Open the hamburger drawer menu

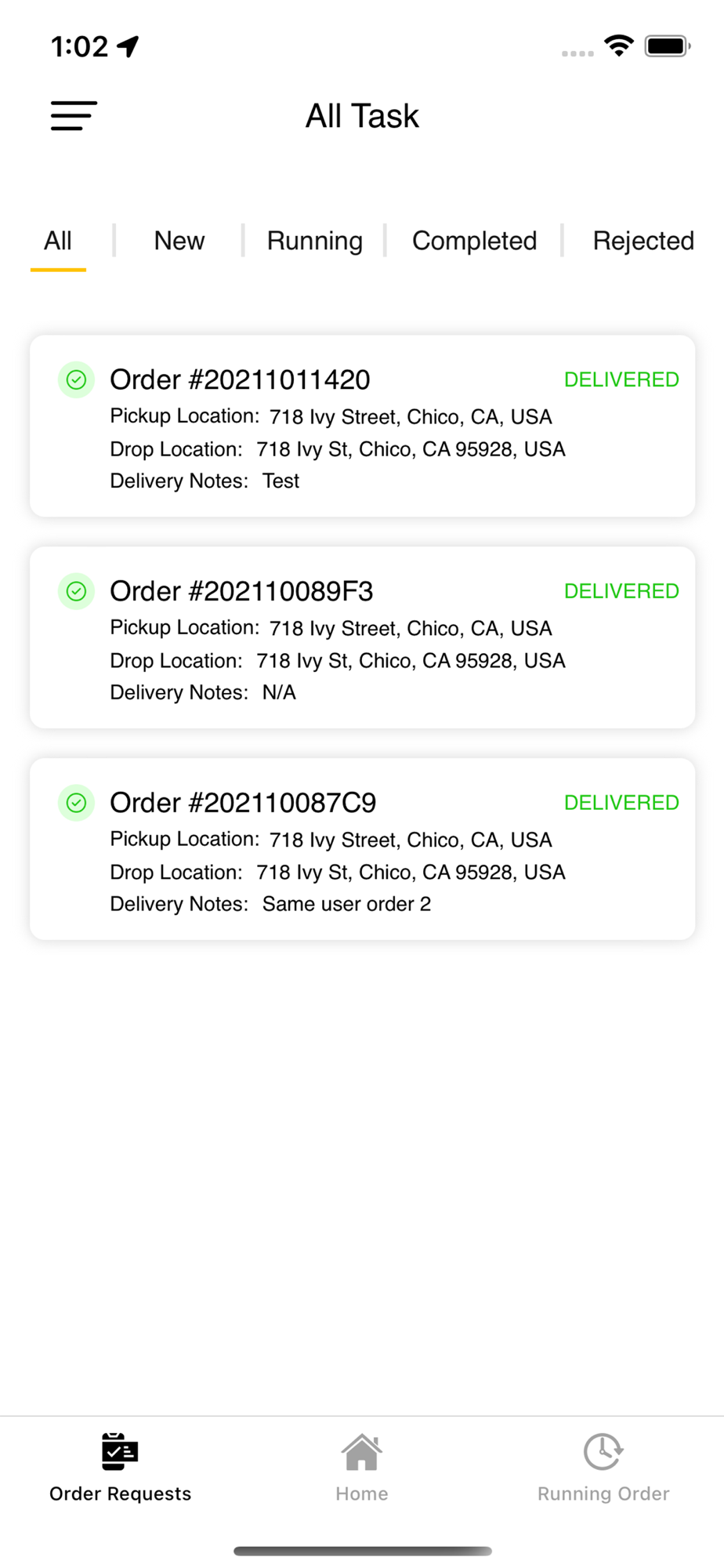(x=74, y=116)
